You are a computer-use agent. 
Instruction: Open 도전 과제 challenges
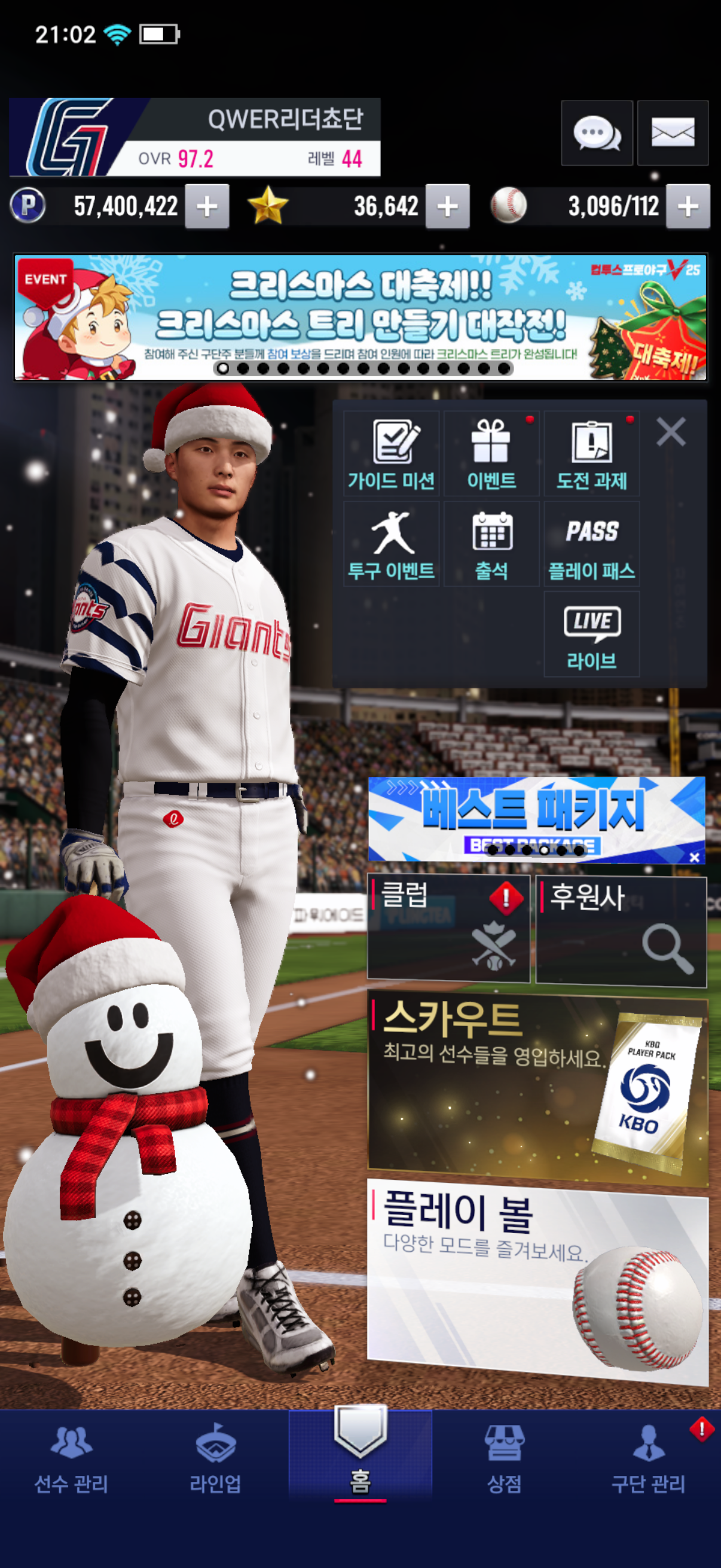591,453
